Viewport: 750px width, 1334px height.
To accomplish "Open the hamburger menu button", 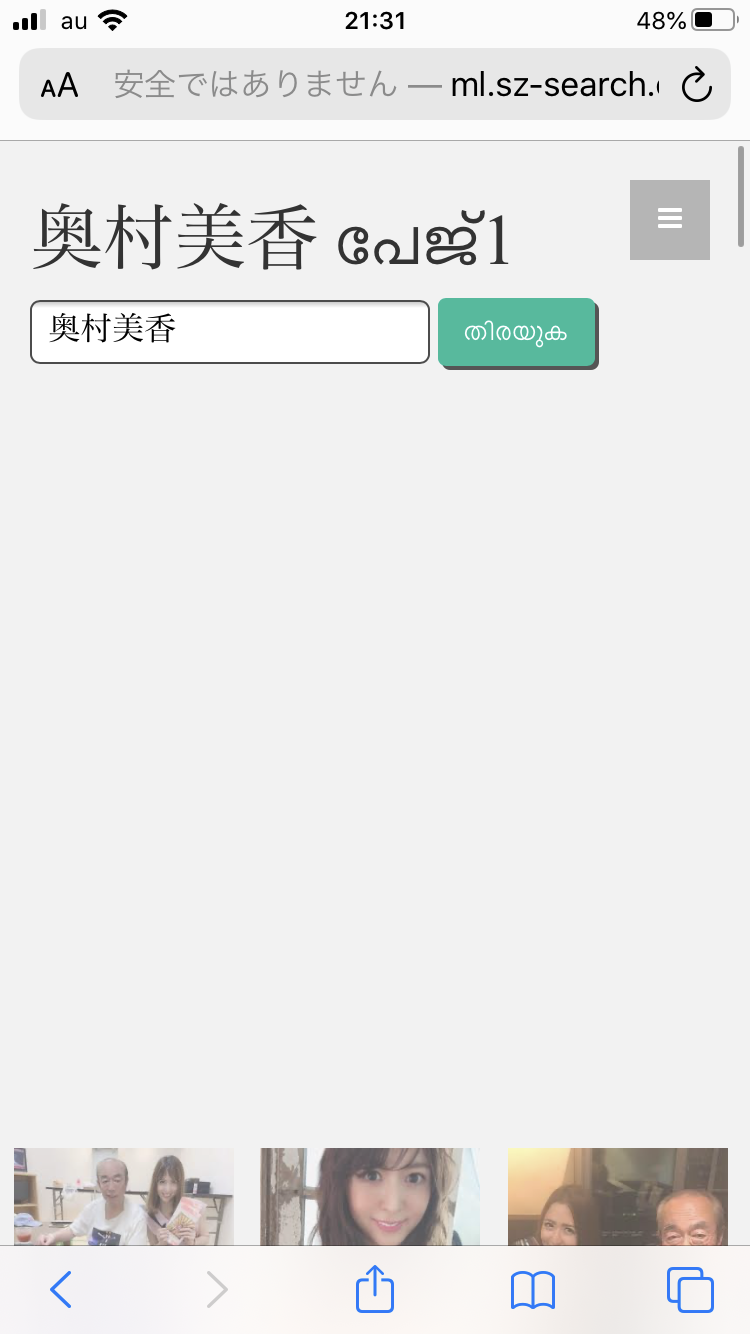I will point(669,219).
